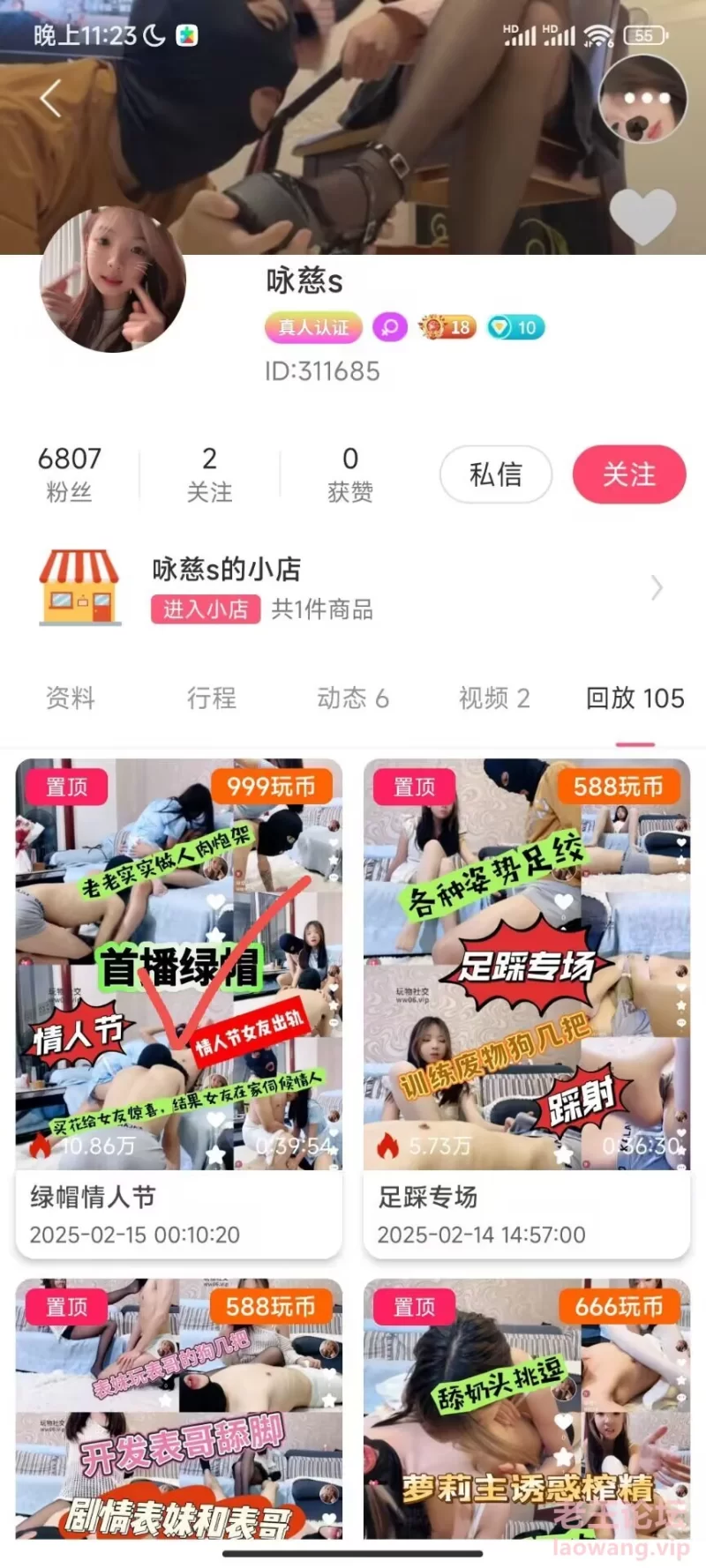Image resolution: width=706 pixels, height=1568 pixels.
Task: Send a private message via 私信
Action: point(496,474)
